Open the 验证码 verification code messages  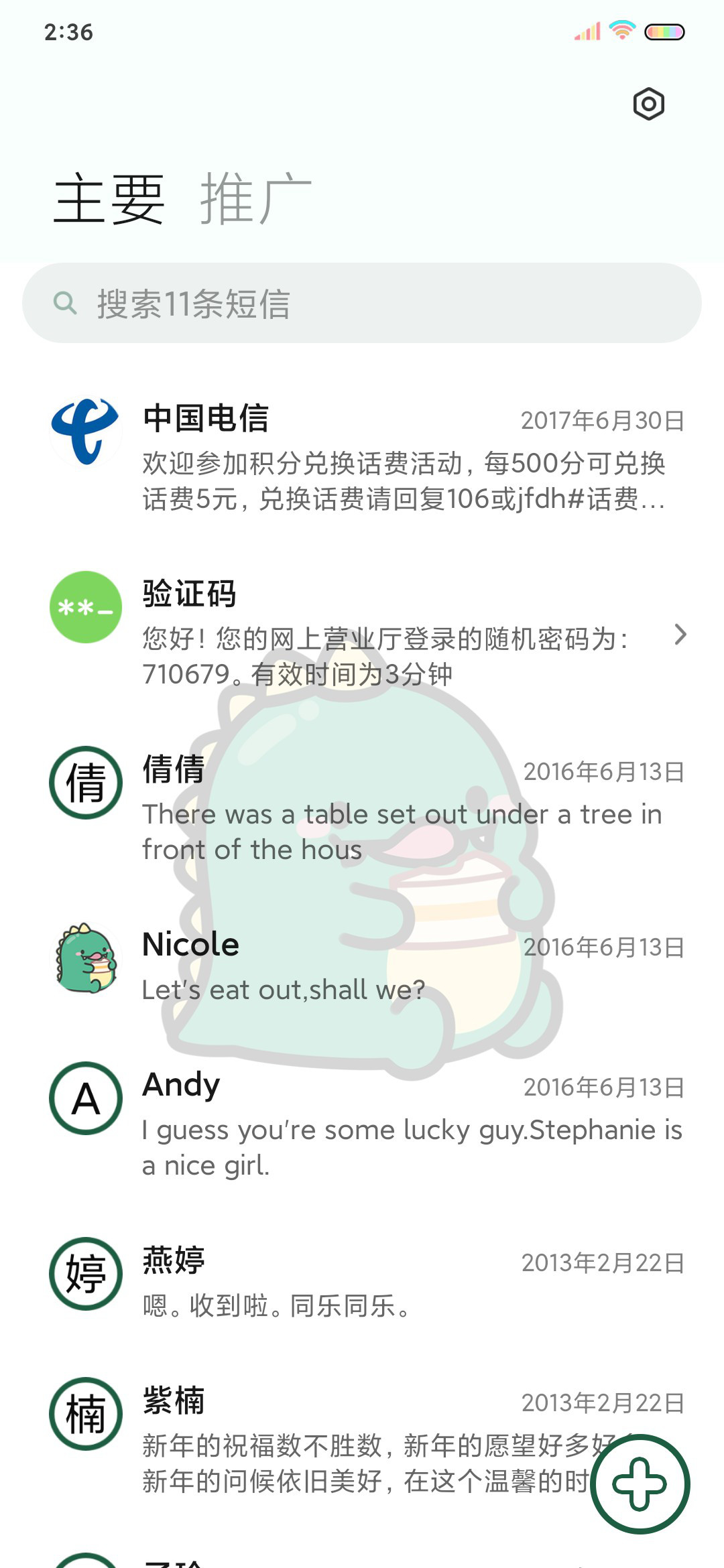click(x=362, y=632)
